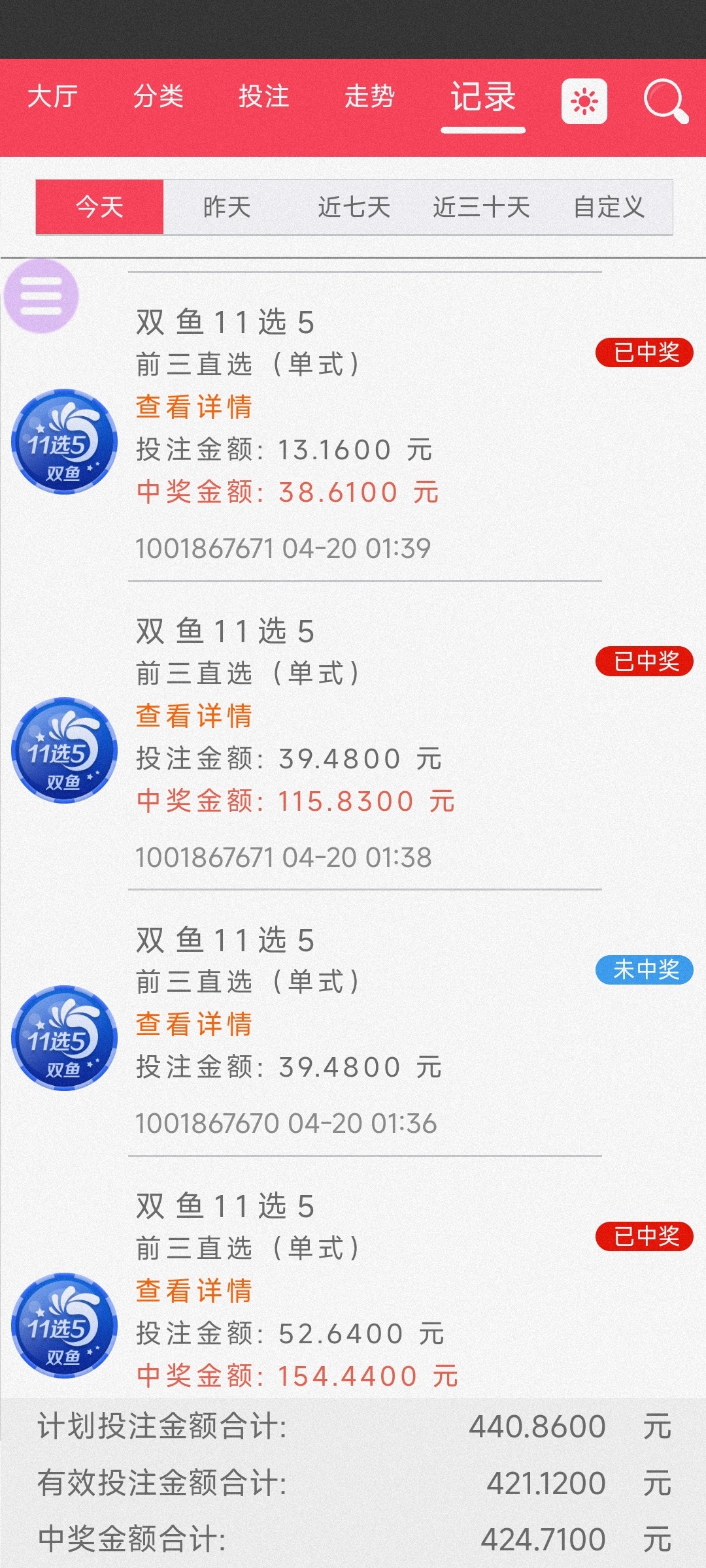View 查看详情 for the 13.1600 元 bet
The height and width of the screenshot is (1568, 706).
click(194, 407)
